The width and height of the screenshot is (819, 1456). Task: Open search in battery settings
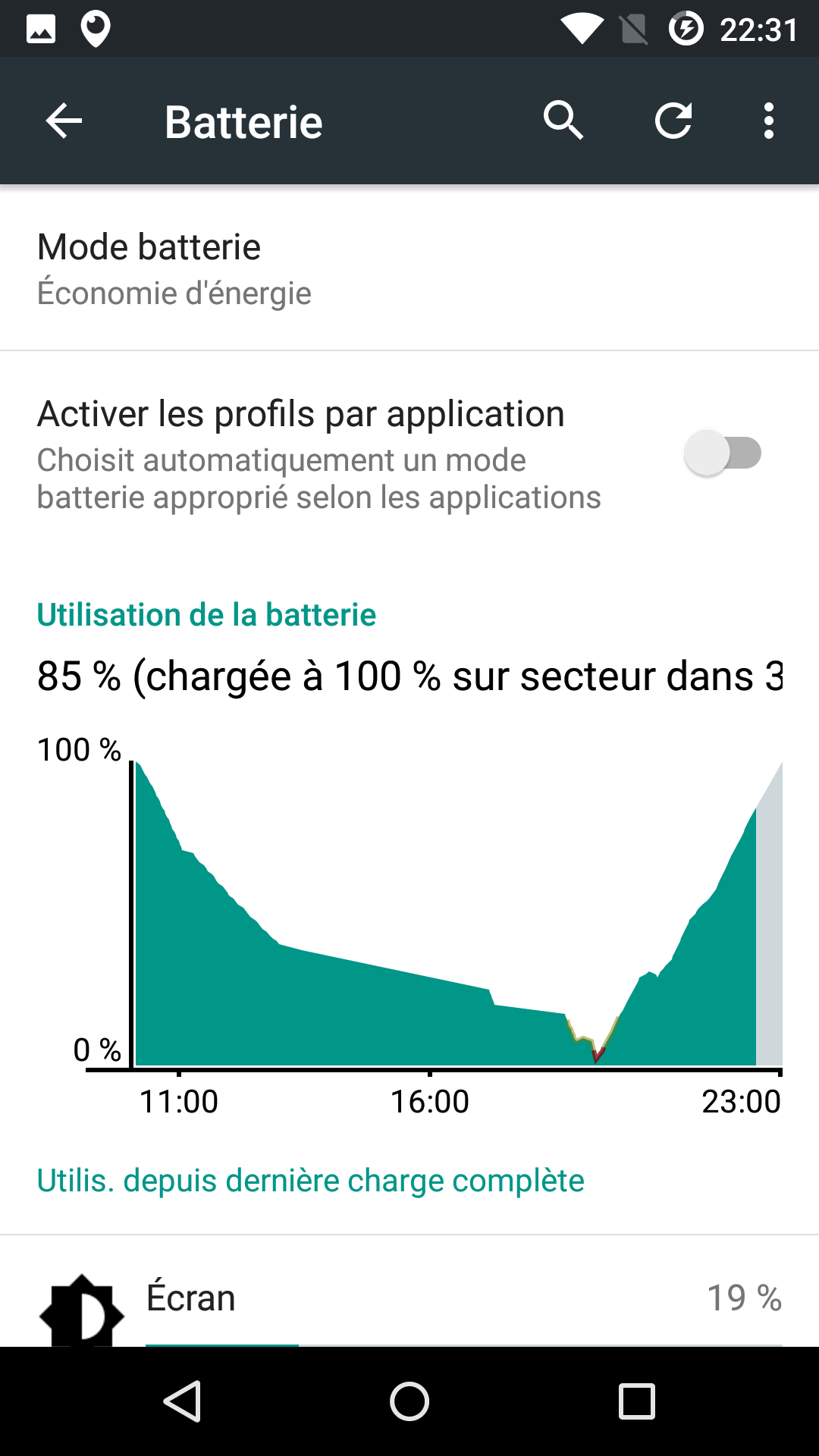click(563, 121)
